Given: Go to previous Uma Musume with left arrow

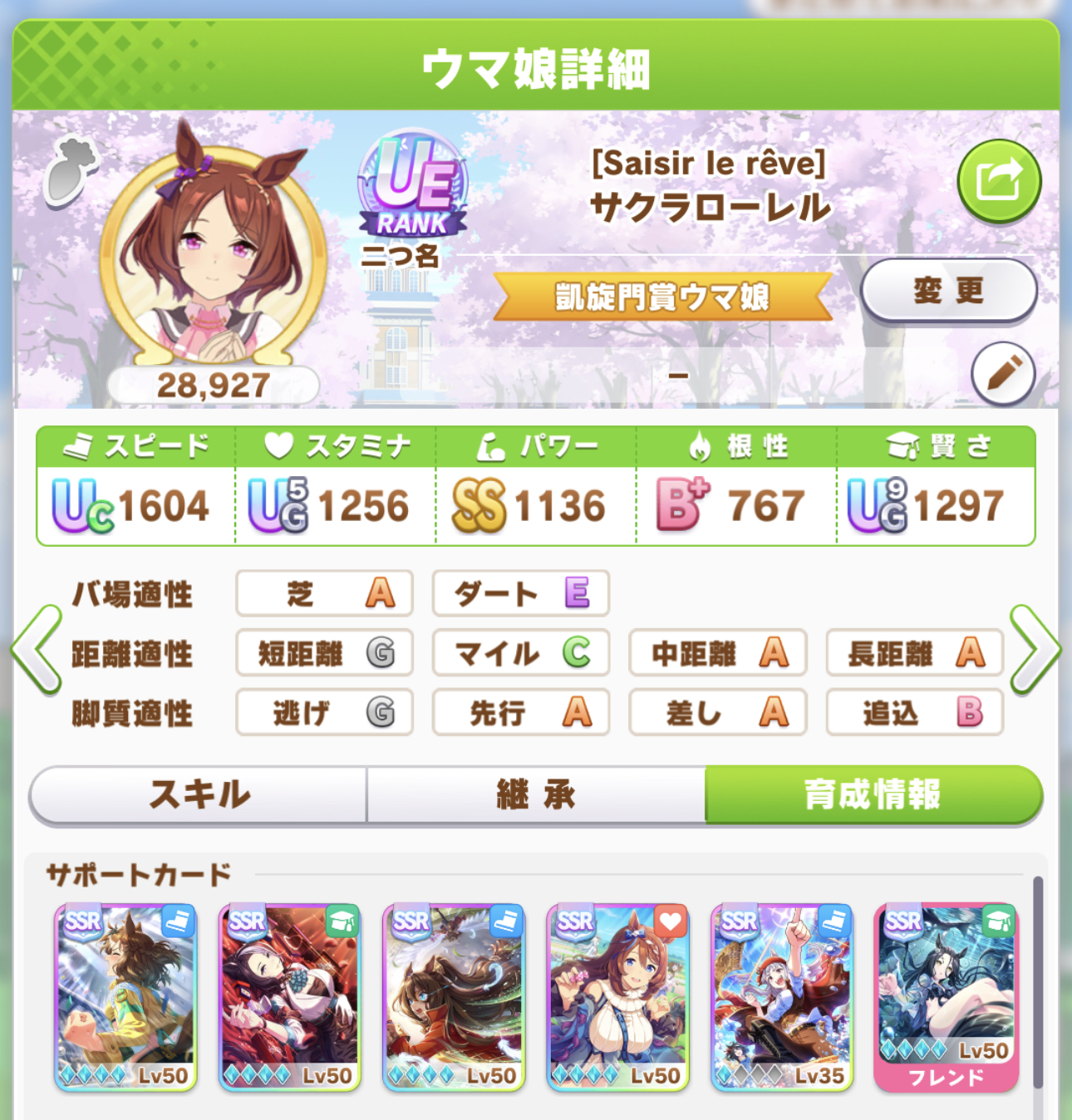Looking at the screenshot, I should pos(37,649).
